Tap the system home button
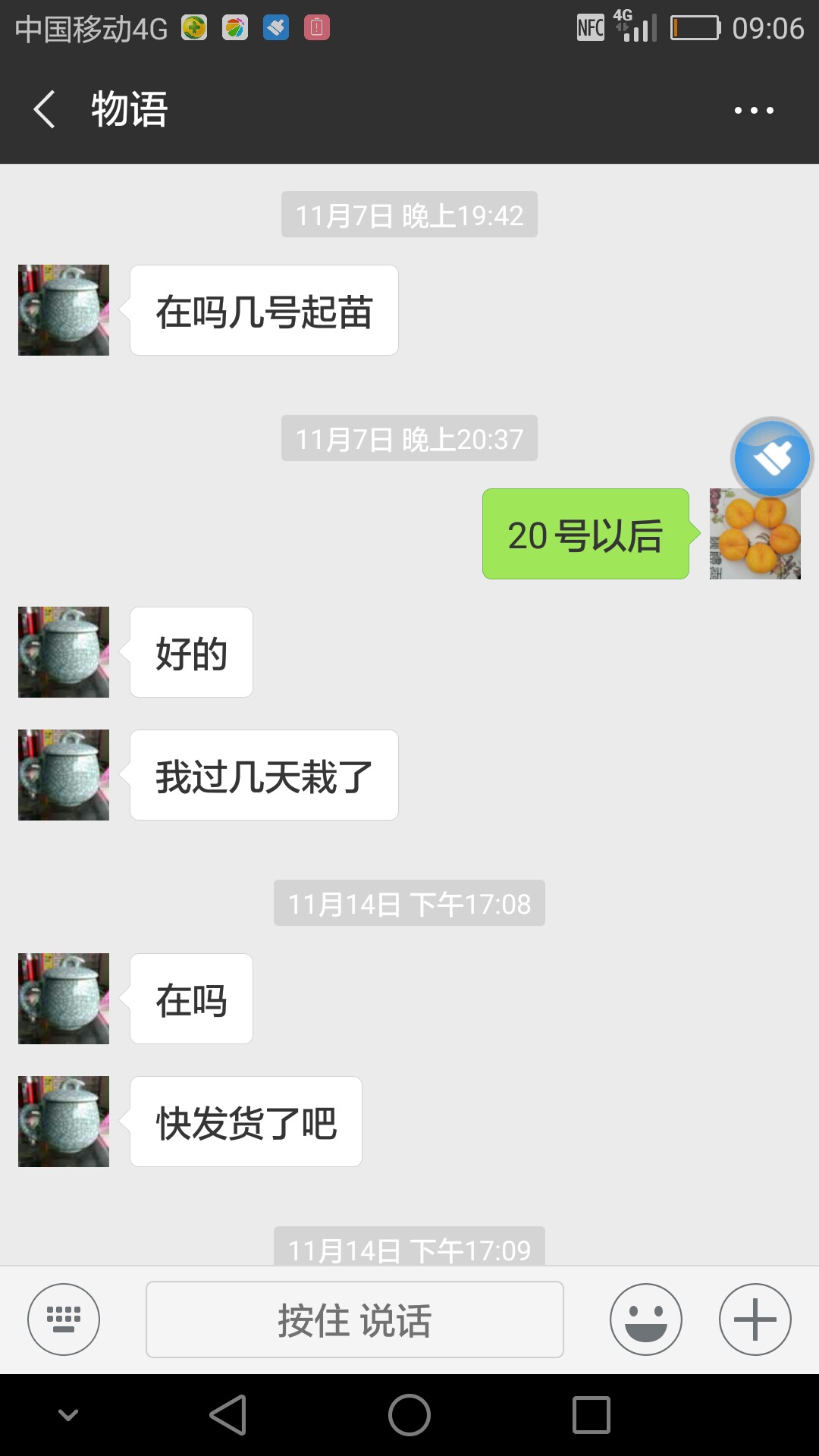The height and width of the screenshot is (1456, 819). [x=409, y=1415]
